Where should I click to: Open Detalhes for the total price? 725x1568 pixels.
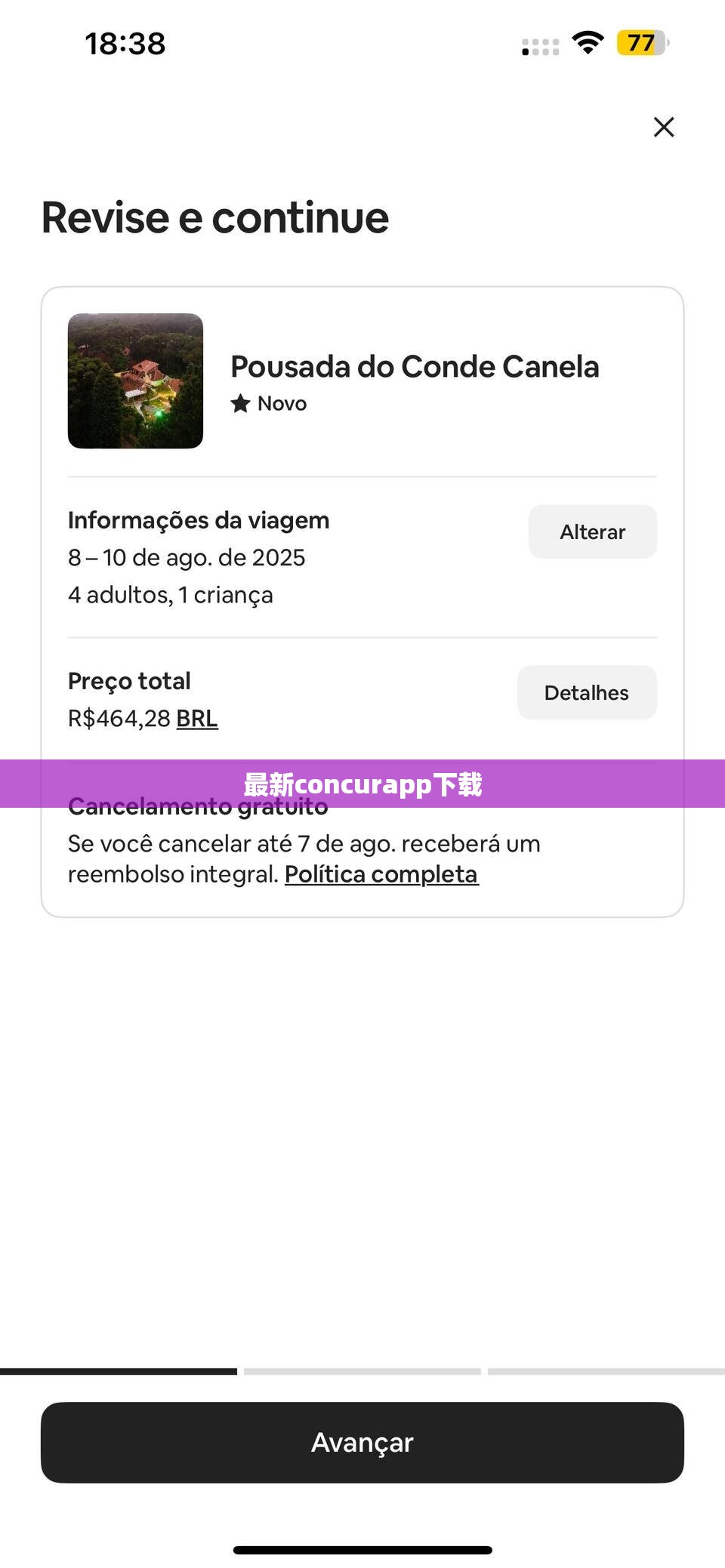[587, 692]
